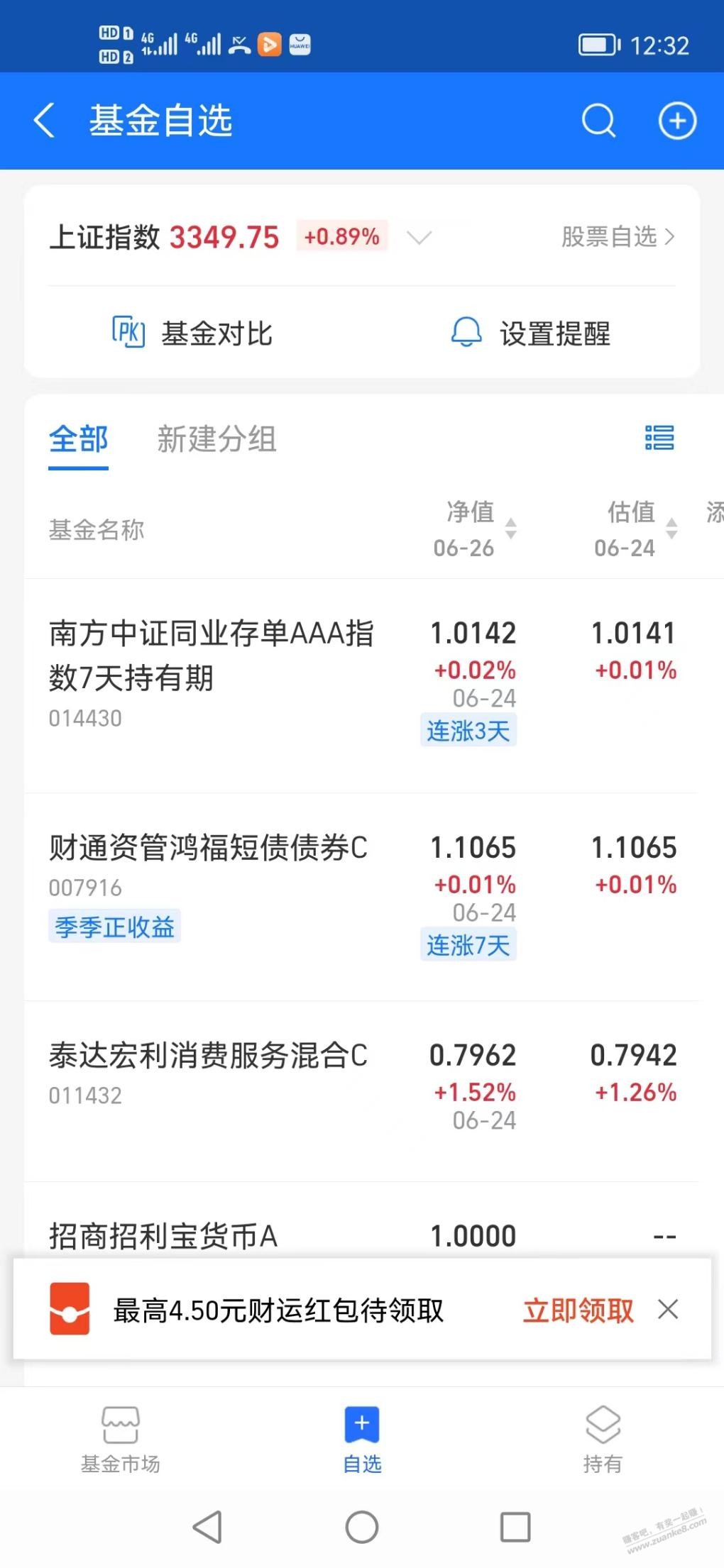Add a fund with plus icon
724x1568 pixels.
(677, 121)
